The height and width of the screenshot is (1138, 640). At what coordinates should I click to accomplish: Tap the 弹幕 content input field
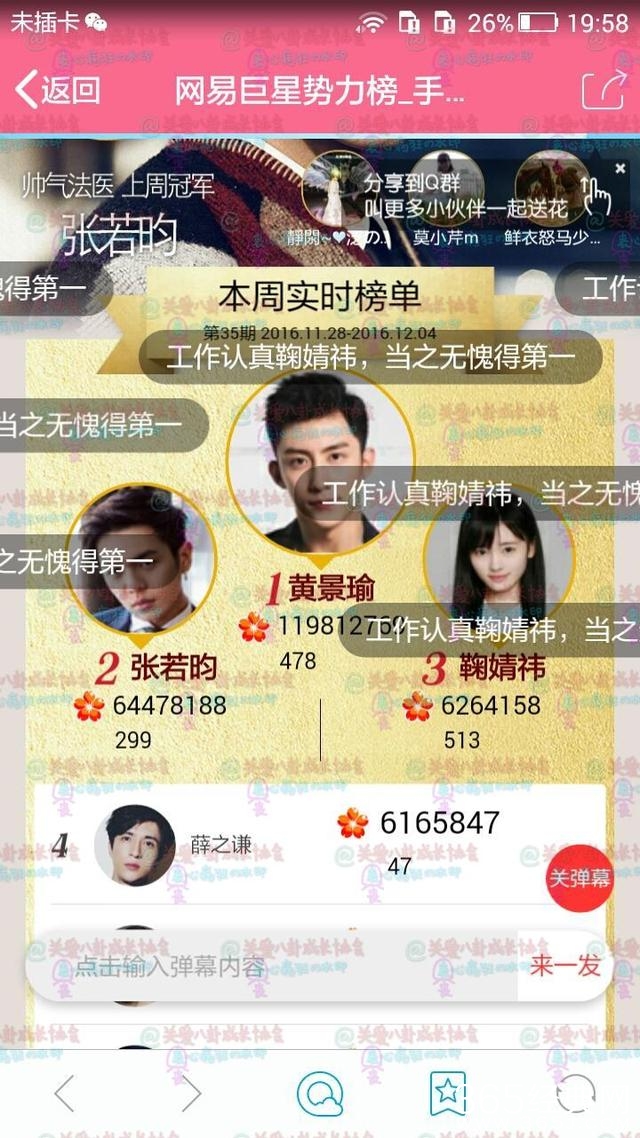270,966
